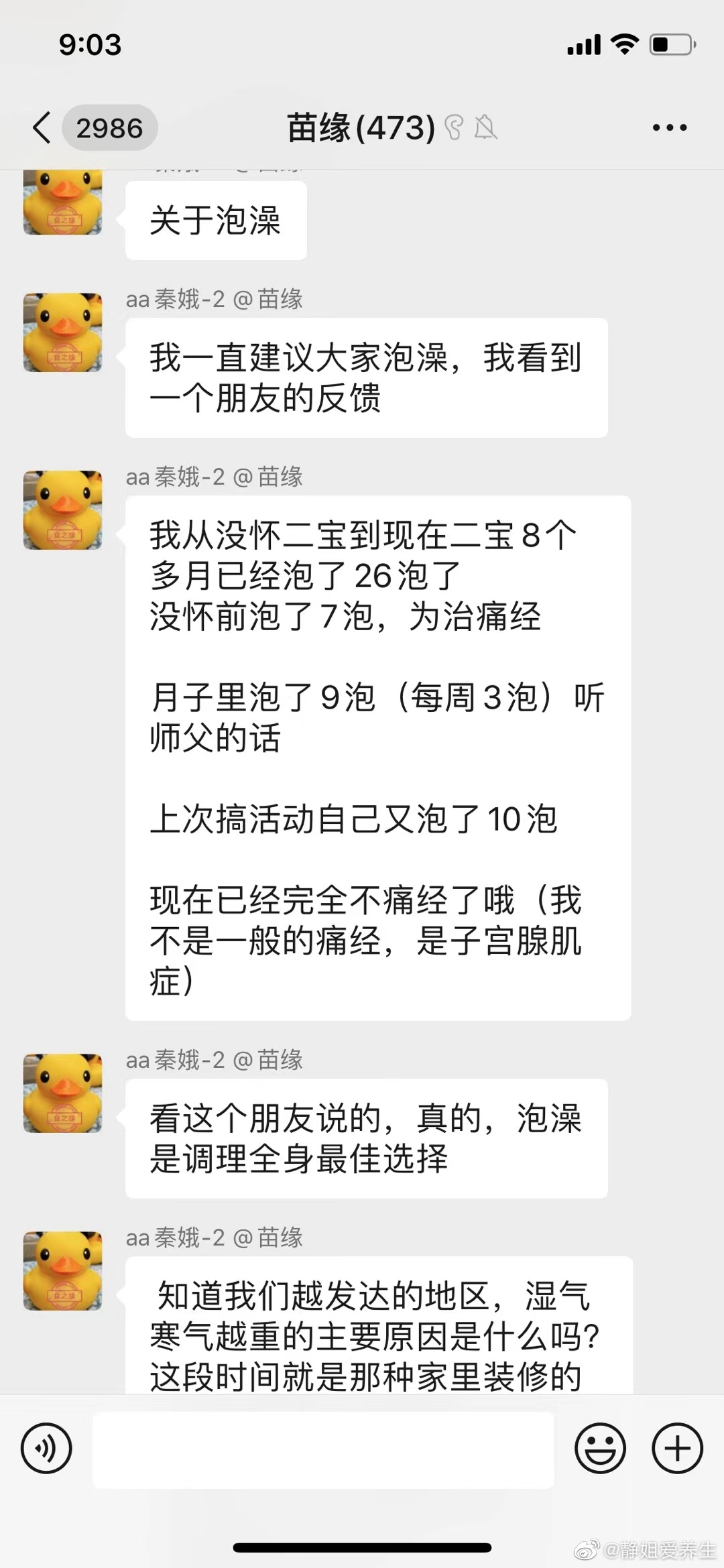
Task: Switch to voice message input
Action: pos(46,1447)
